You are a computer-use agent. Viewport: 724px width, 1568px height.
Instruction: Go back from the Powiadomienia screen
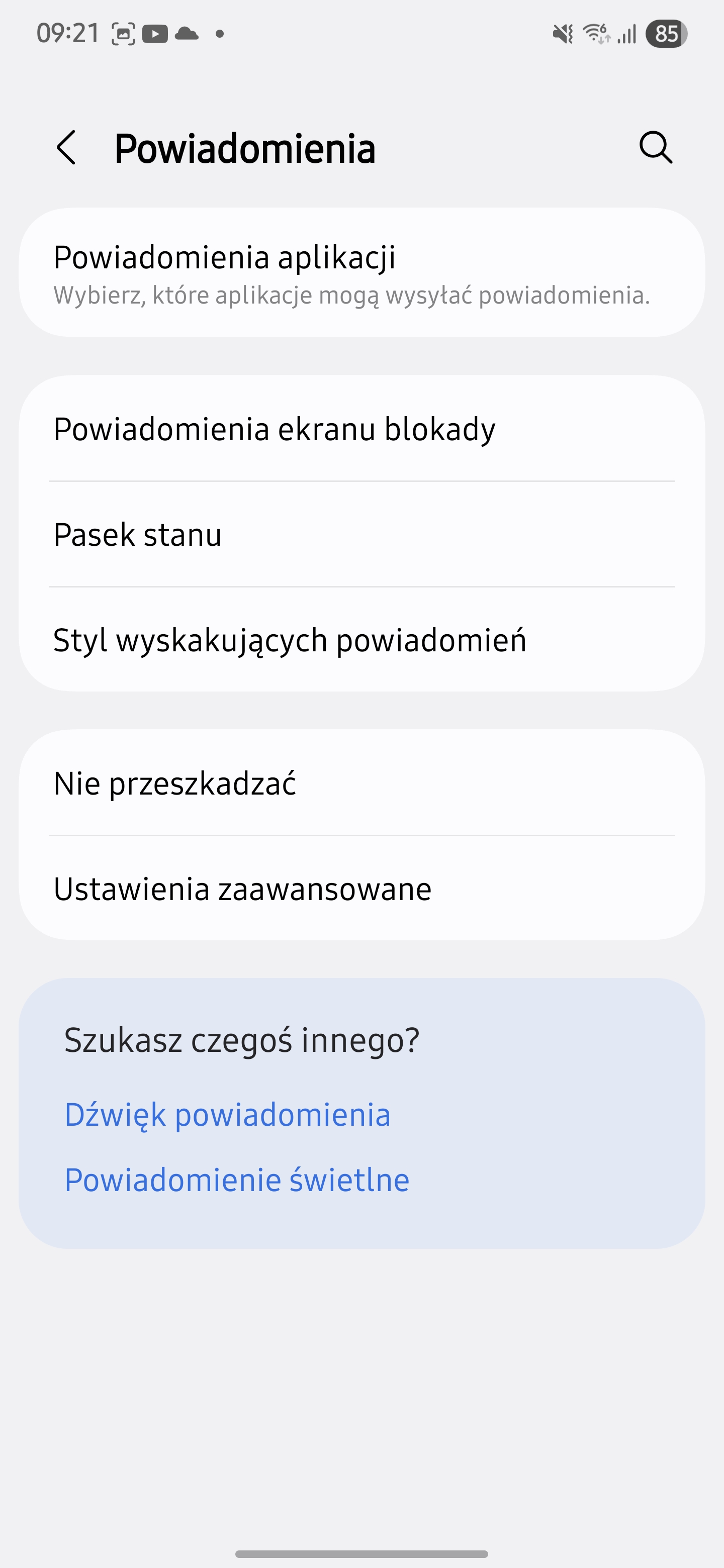click(x=66, y=147)
